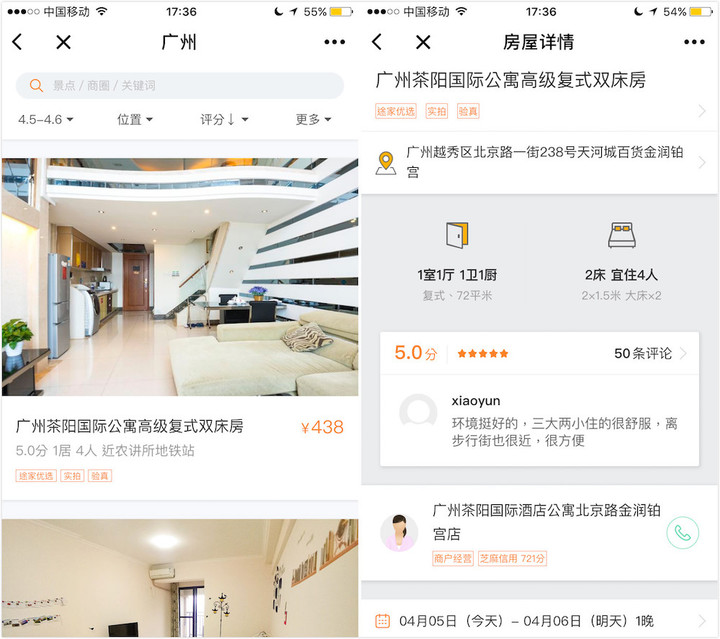
Task: Call the host with the phone icon
Action: [x=682, y=533]
